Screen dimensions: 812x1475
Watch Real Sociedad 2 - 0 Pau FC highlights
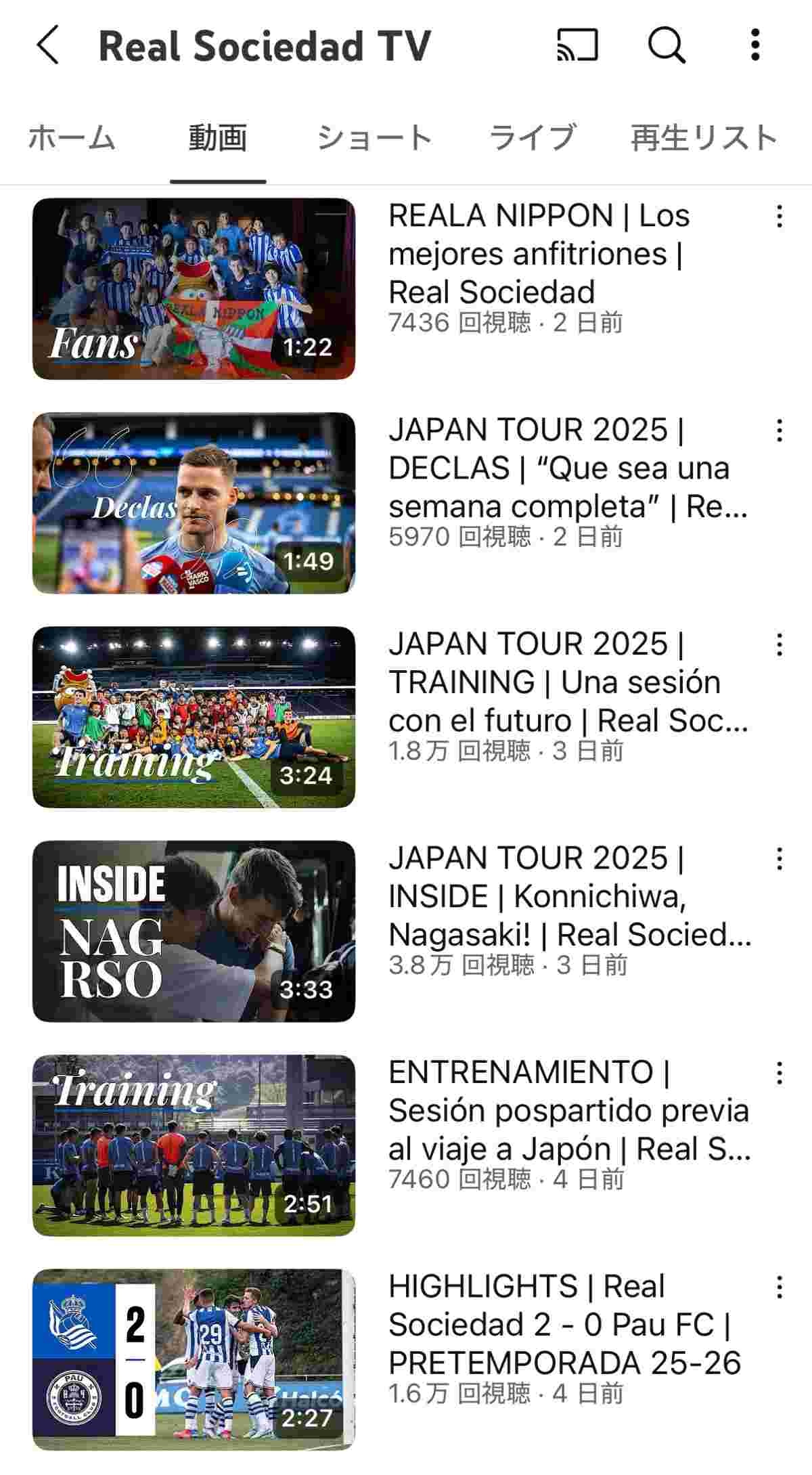tap(194, 1359)
